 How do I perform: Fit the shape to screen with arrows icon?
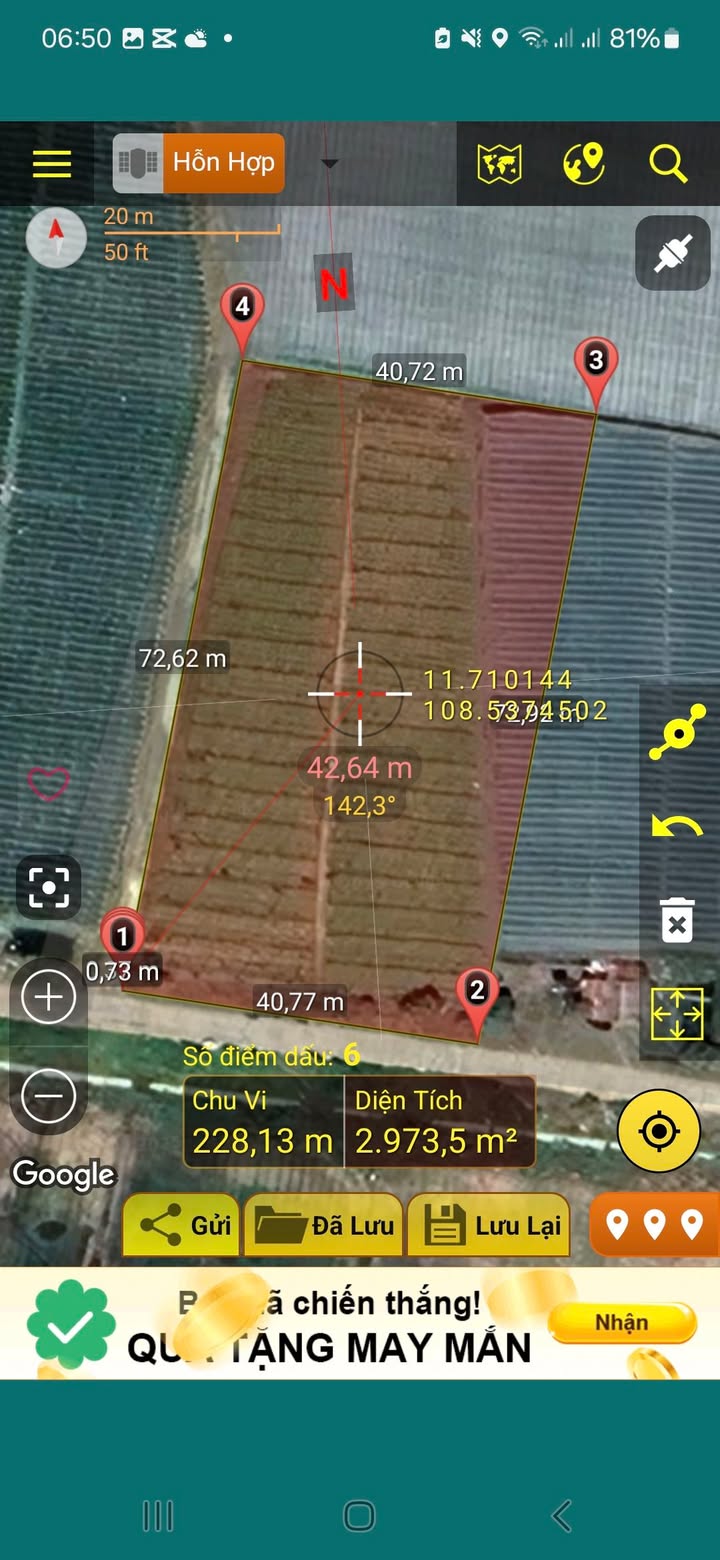[677, 1014]
